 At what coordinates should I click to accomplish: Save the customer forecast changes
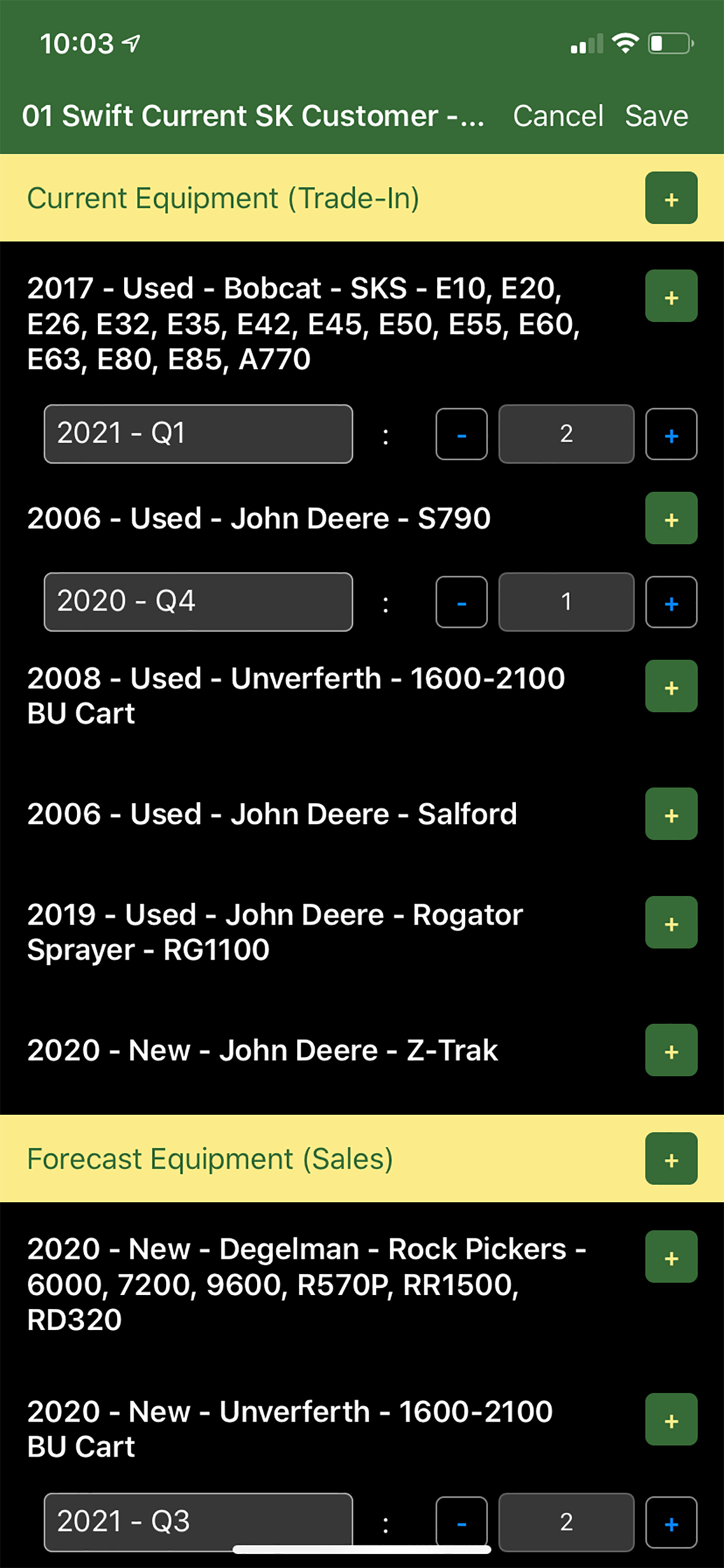(x=656, y=116)
